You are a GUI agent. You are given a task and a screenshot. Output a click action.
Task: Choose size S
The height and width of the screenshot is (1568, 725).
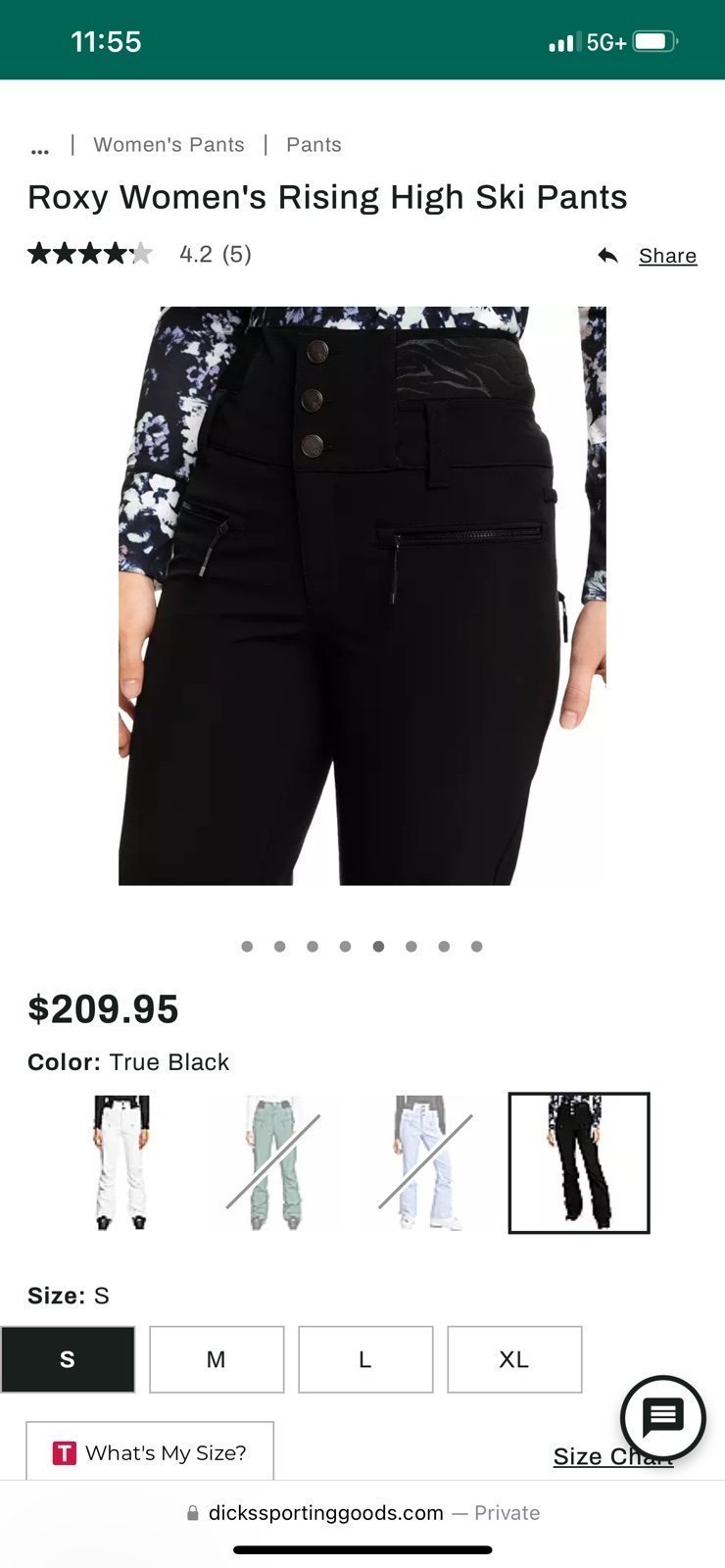[x=68, y=1359]
